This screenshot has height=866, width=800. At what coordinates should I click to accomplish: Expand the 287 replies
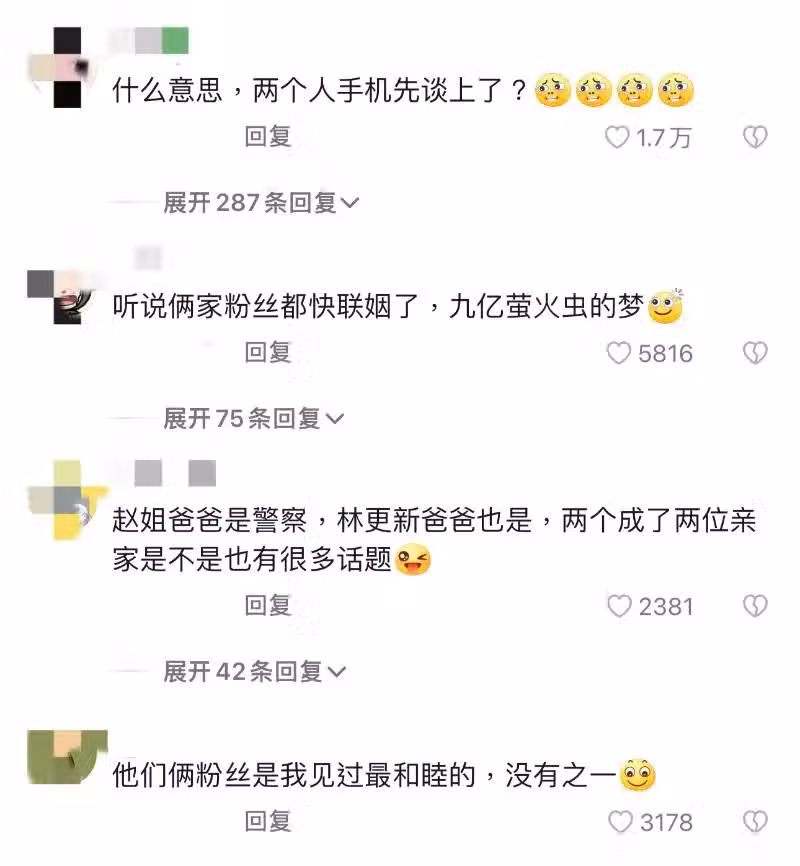(261, 202)
